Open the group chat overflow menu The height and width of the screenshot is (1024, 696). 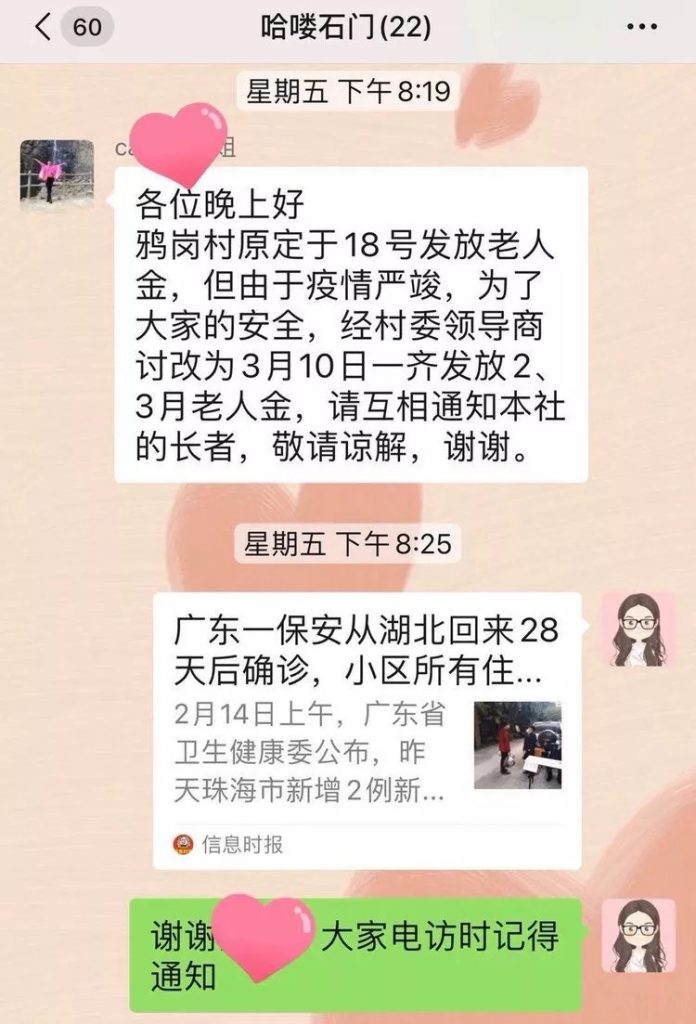[641, 27]
